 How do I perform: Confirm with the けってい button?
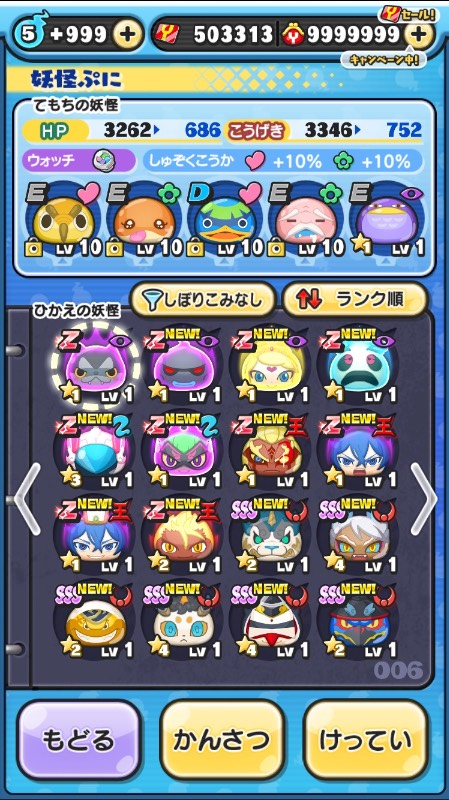click(365, 740)
